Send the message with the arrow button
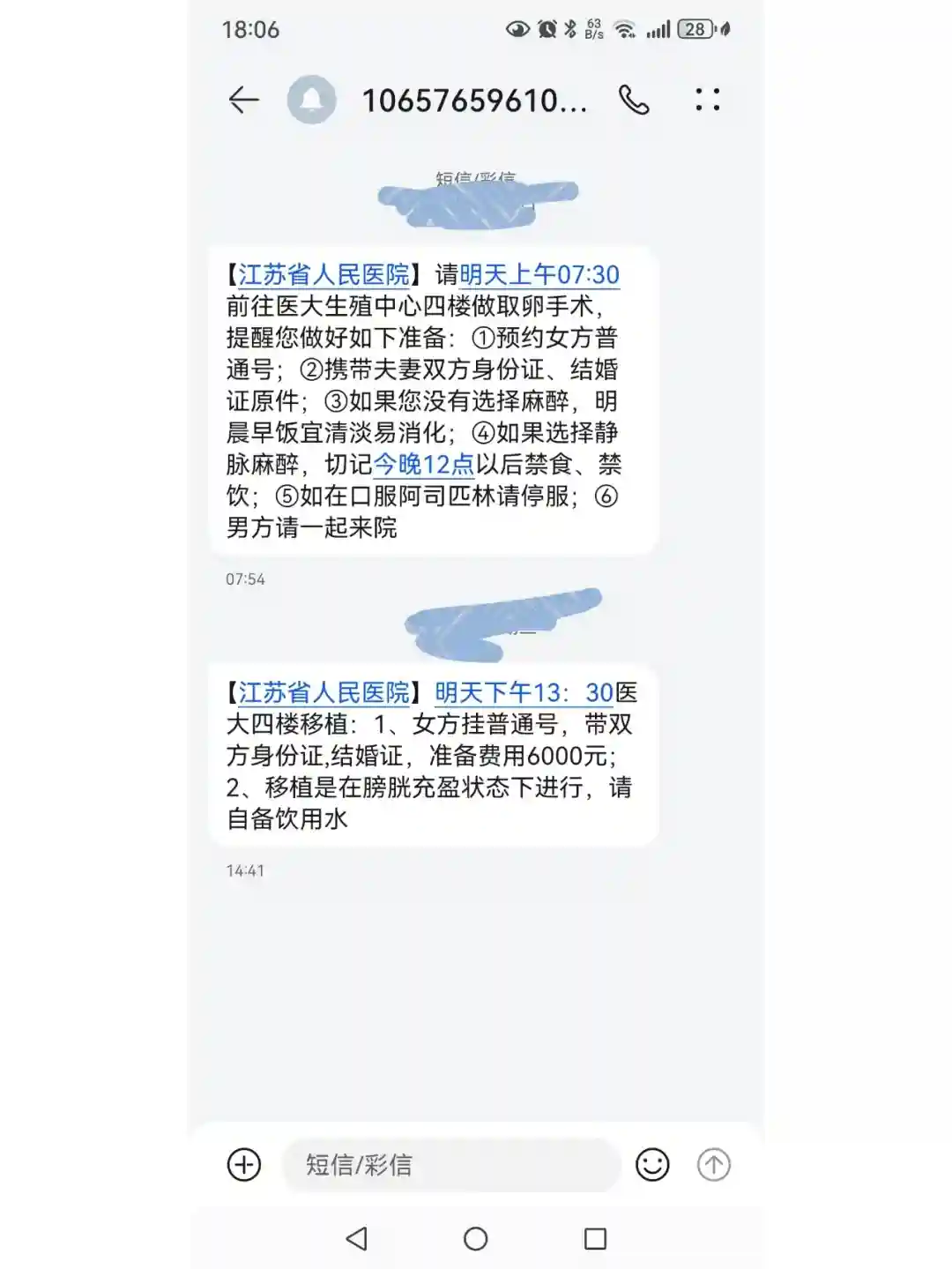This screenshot has width=952, height=1269. pos(714,1165)
